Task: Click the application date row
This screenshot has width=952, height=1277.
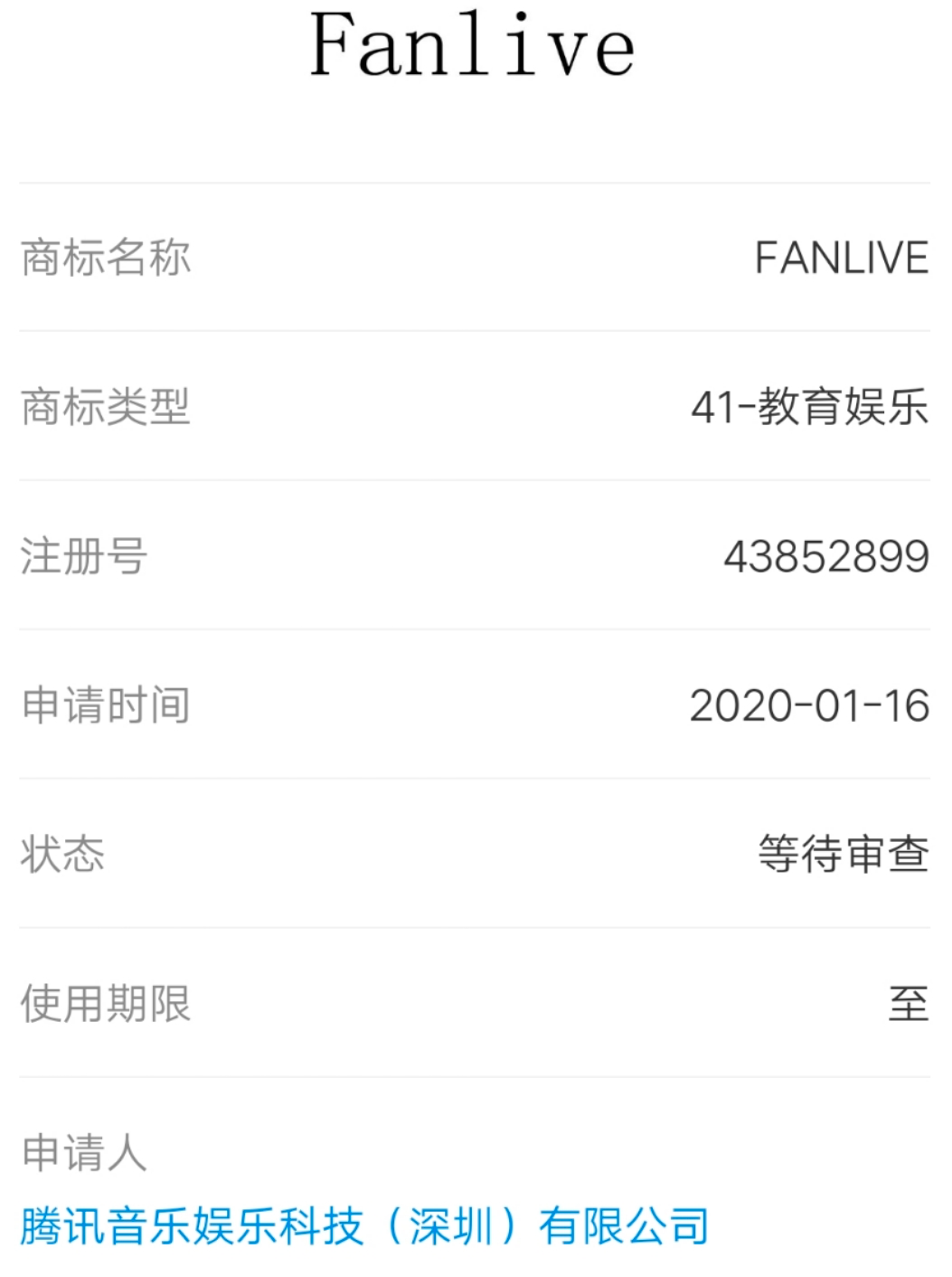Action: (476, 705)
